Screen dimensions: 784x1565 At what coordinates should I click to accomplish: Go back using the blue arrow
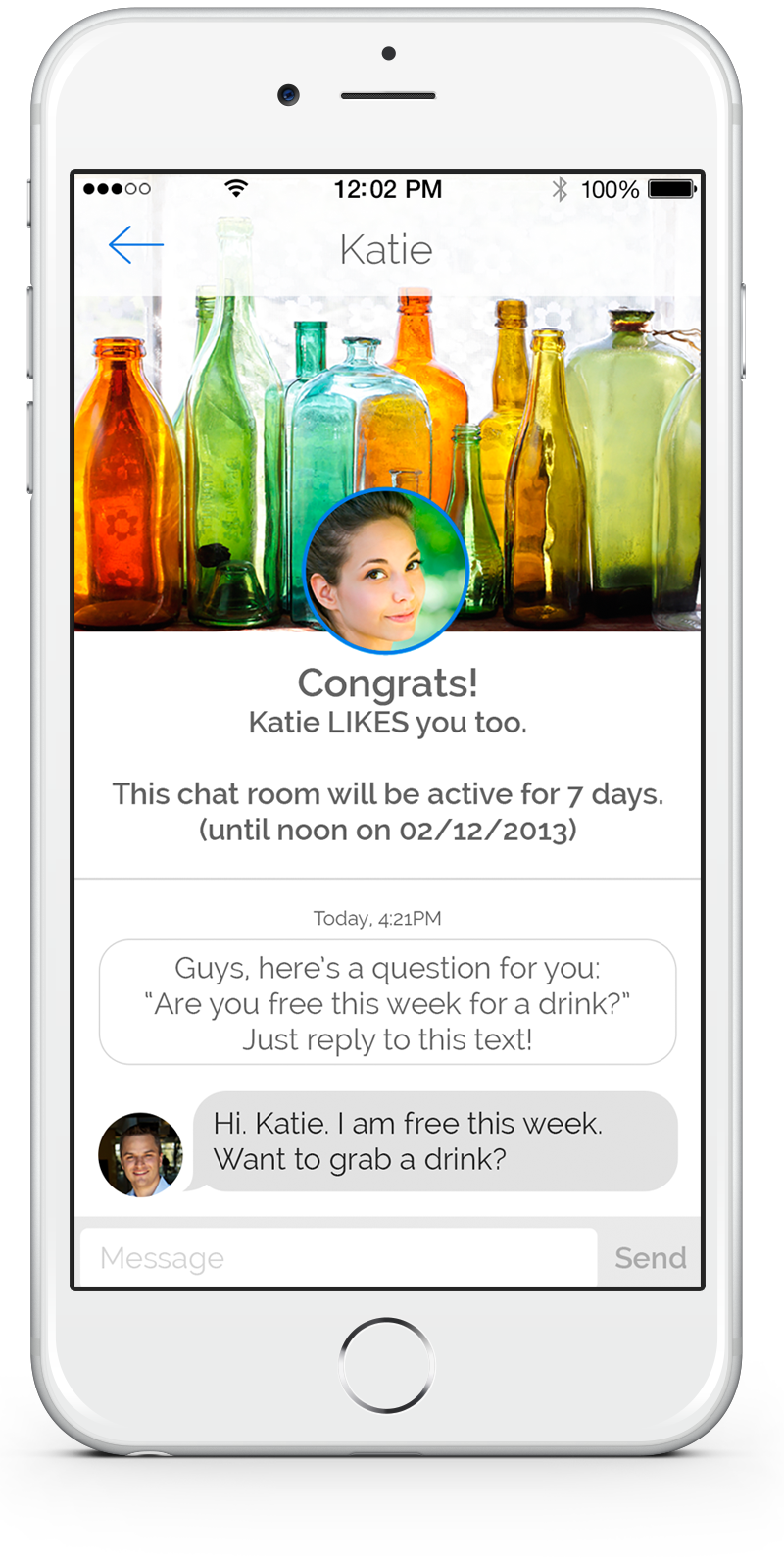click(x=135, y=245)
